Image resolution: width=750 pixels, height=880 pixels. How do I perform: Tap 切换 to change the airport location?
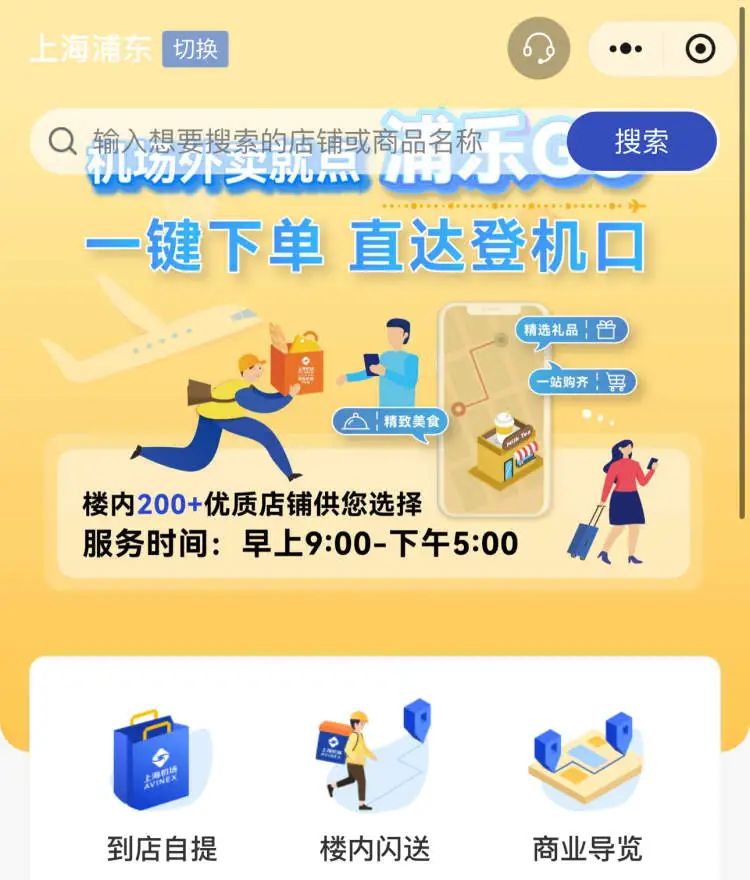(195, 49)
